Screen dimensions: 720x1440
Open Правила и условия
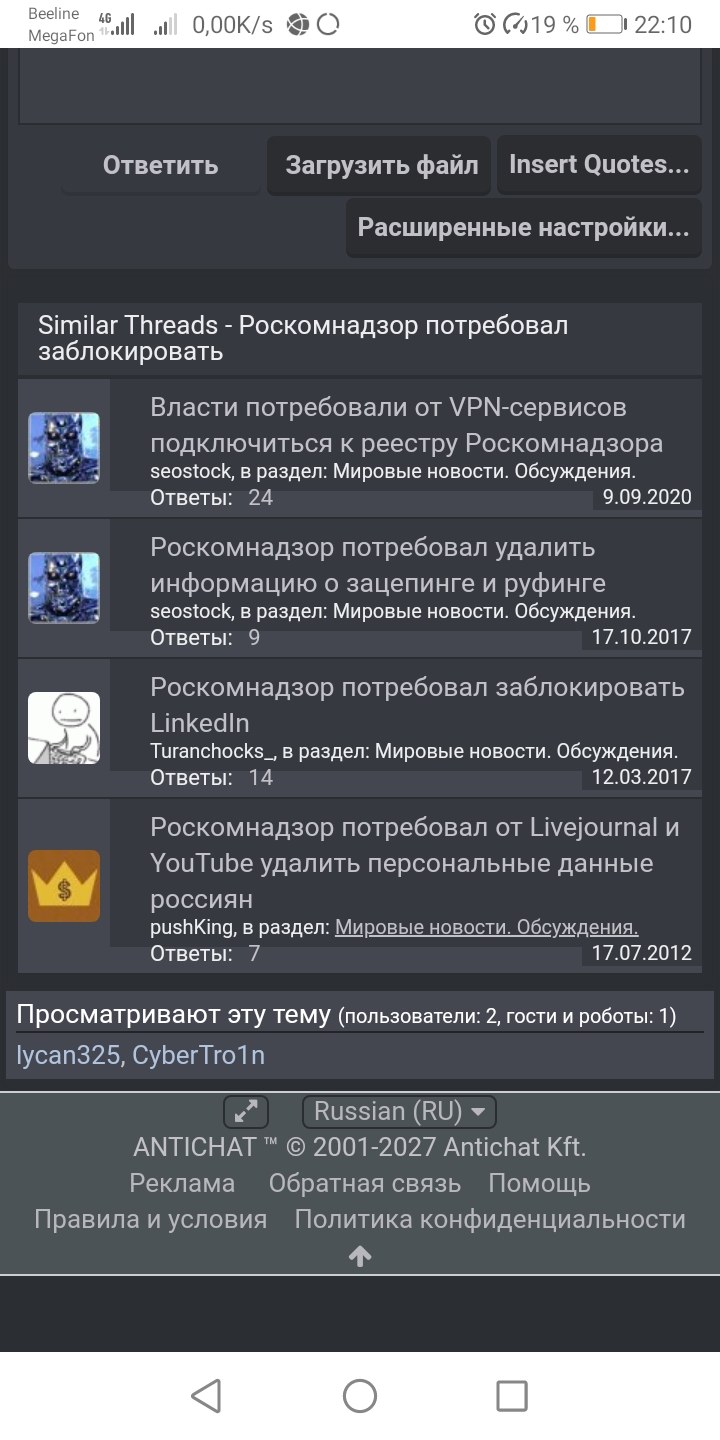coord(151,1219)
